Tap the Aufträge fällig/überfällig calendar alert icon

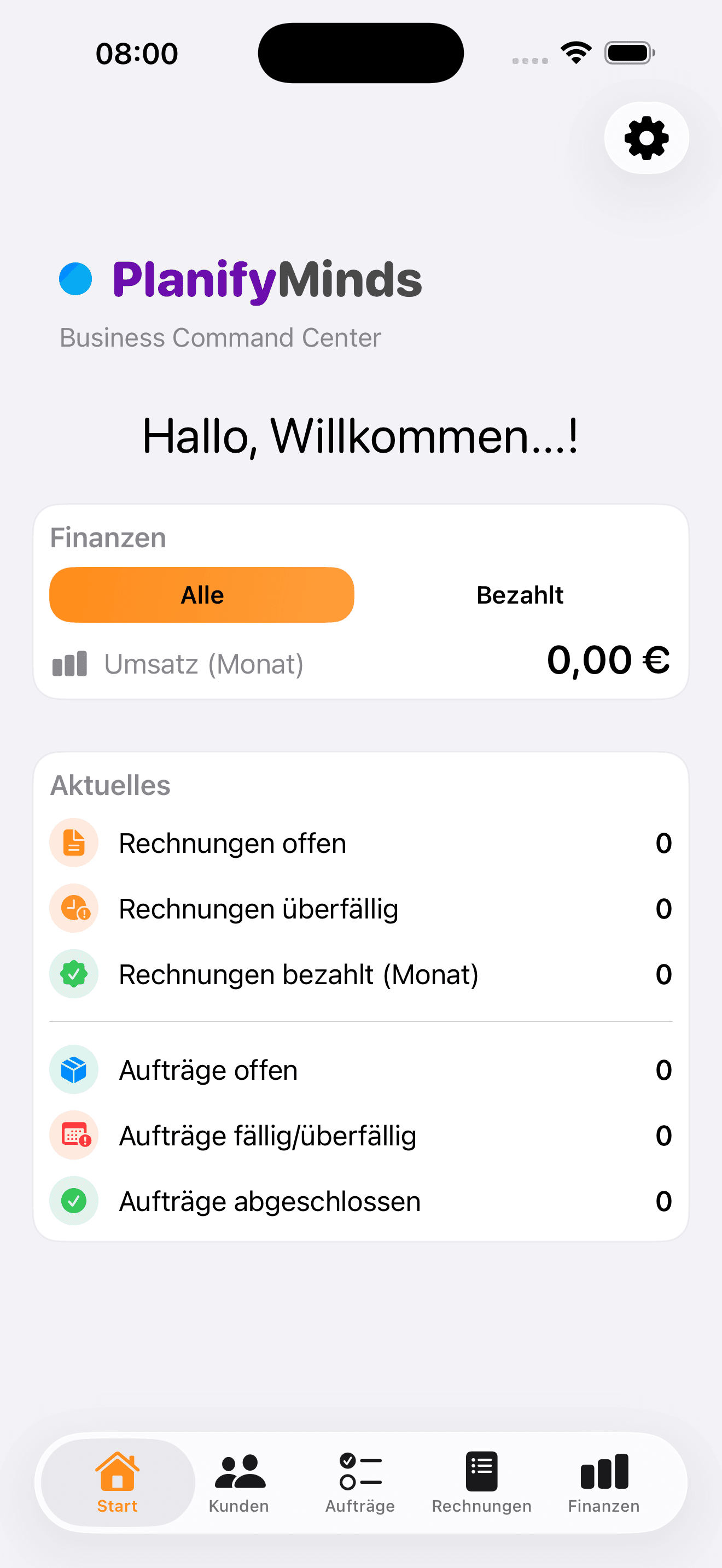click(x=74, y=1135)
